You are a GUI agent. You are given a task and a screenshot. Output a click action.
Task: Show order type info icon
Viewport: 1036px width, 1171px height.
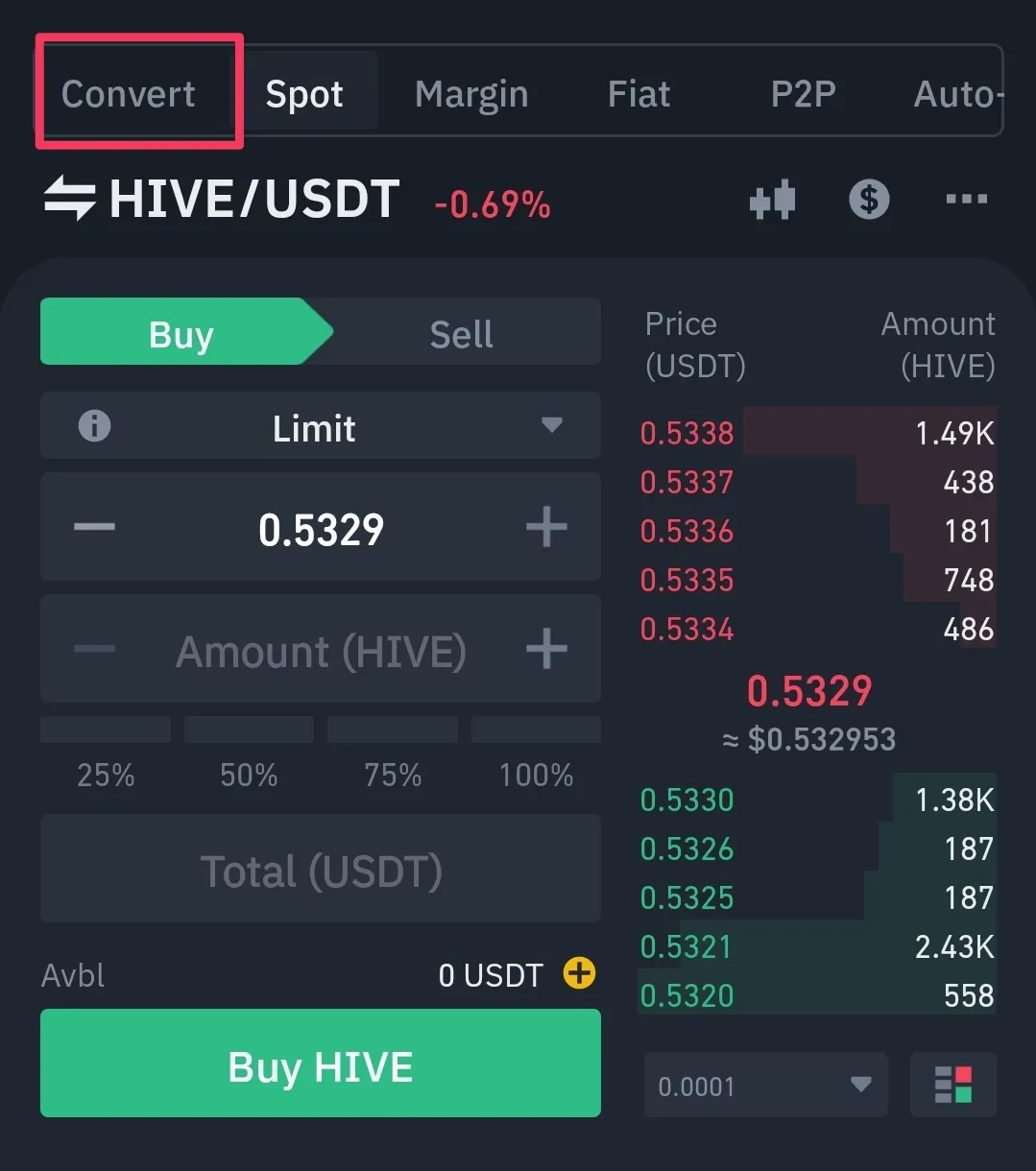pos(94,425)
